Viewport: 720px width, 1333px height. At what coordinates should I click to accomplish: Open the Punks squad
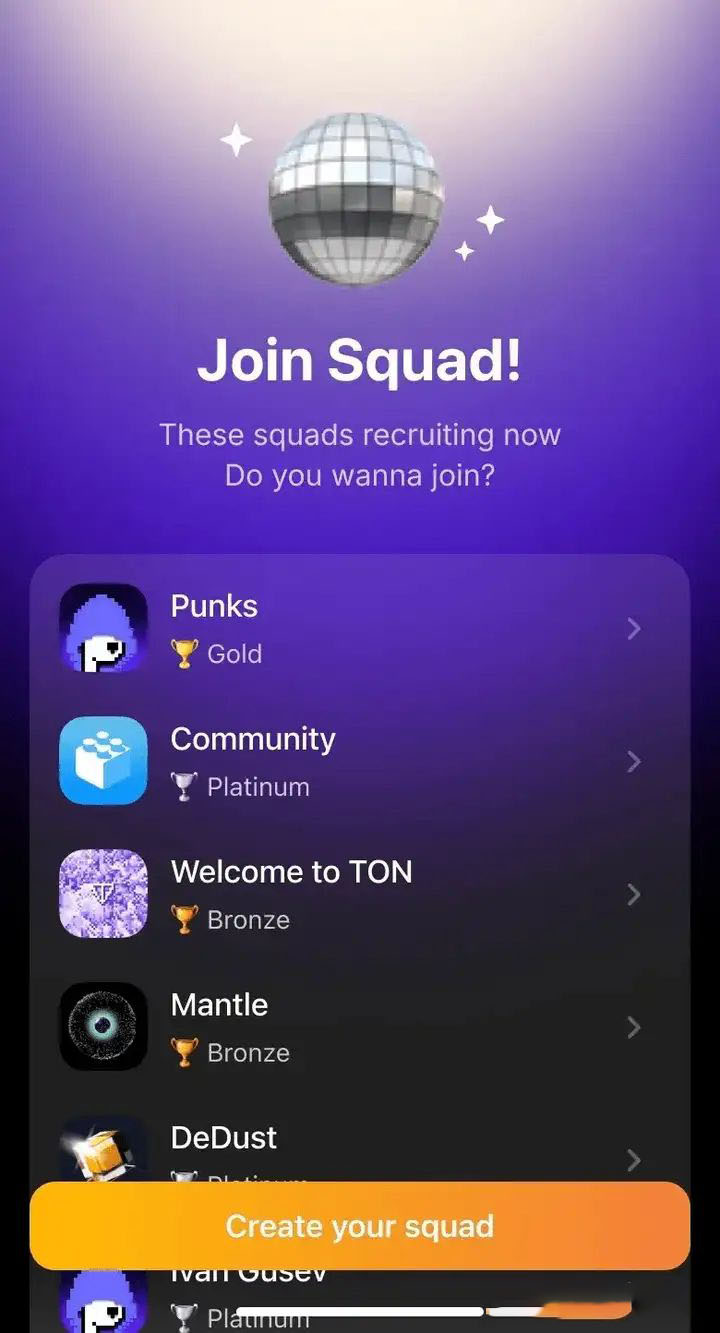359,628
